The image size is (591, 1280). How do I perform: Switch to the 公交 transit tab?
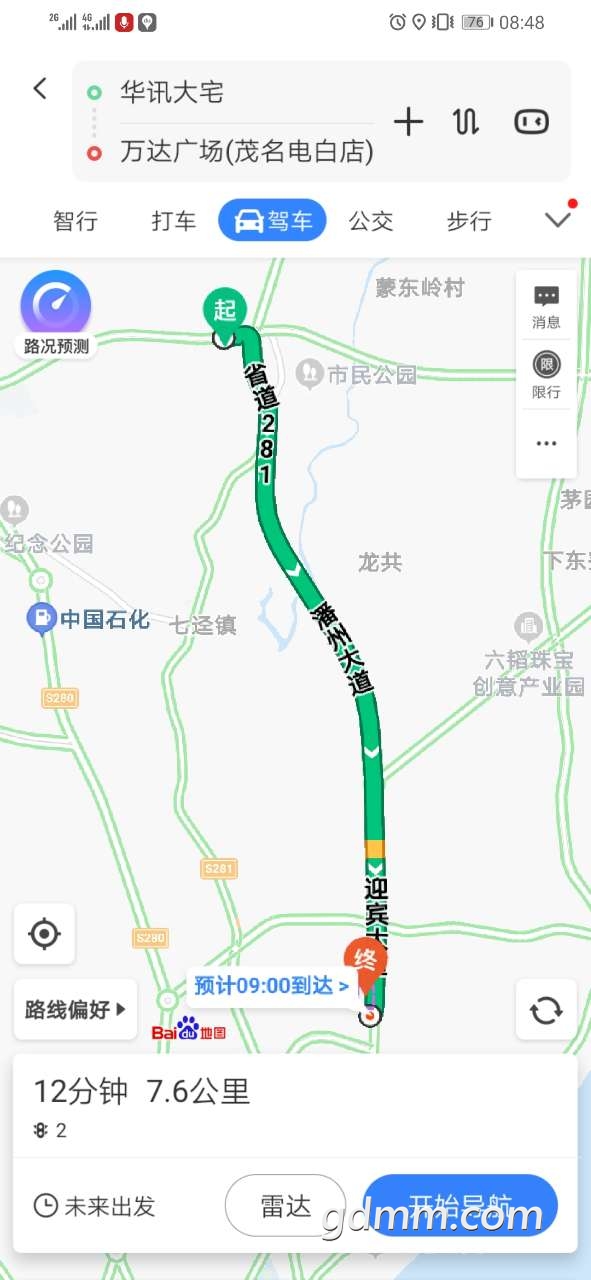pos(371,221)
